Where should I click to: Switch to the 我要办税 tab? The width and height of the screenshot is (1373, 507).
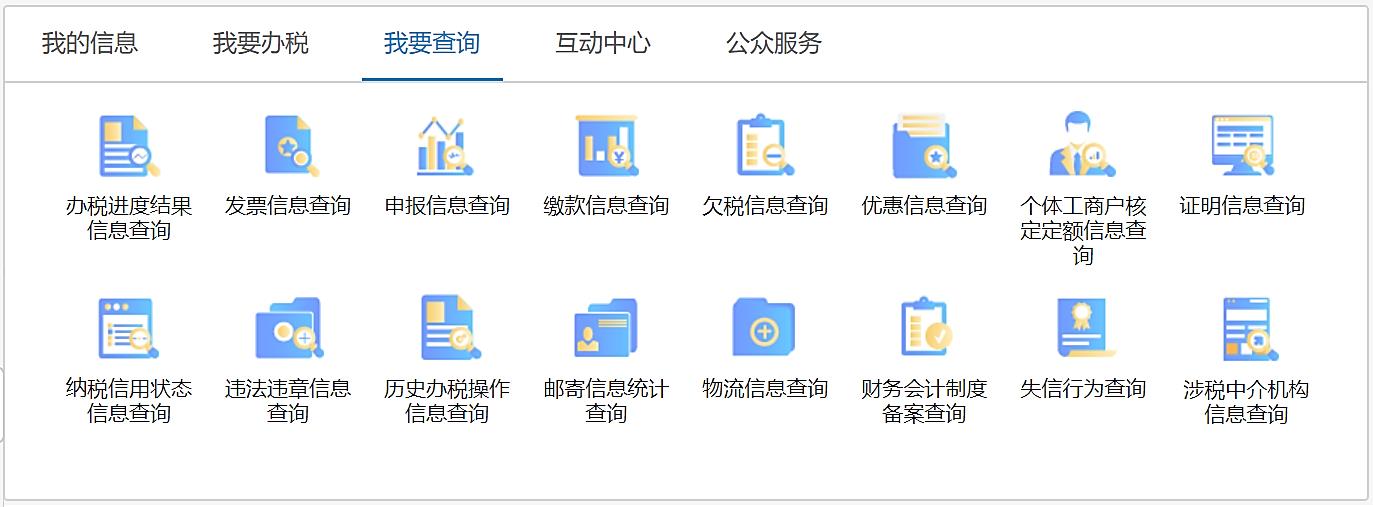click(261, 43)
